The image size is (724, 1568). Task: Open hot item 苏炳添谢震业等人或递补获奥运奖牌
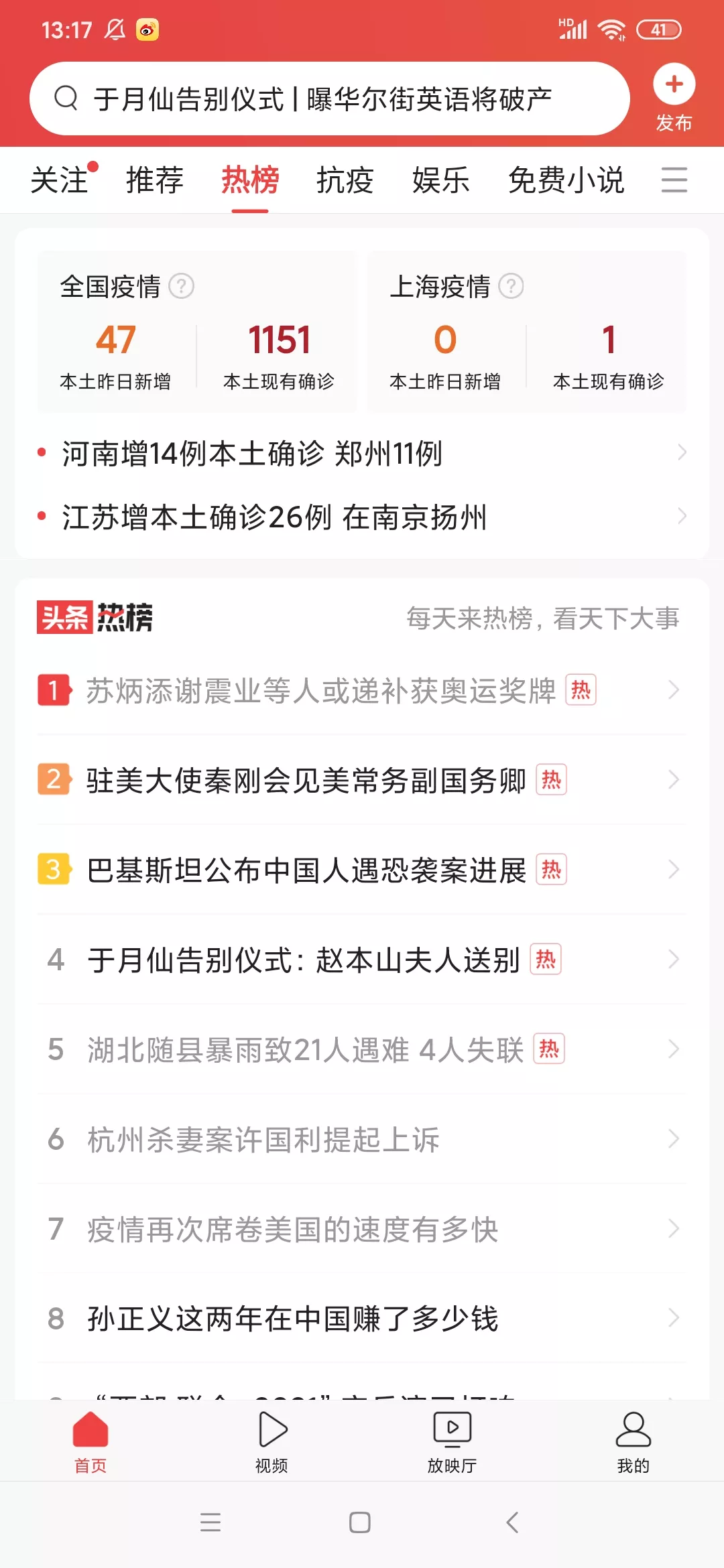click(362, 690)
